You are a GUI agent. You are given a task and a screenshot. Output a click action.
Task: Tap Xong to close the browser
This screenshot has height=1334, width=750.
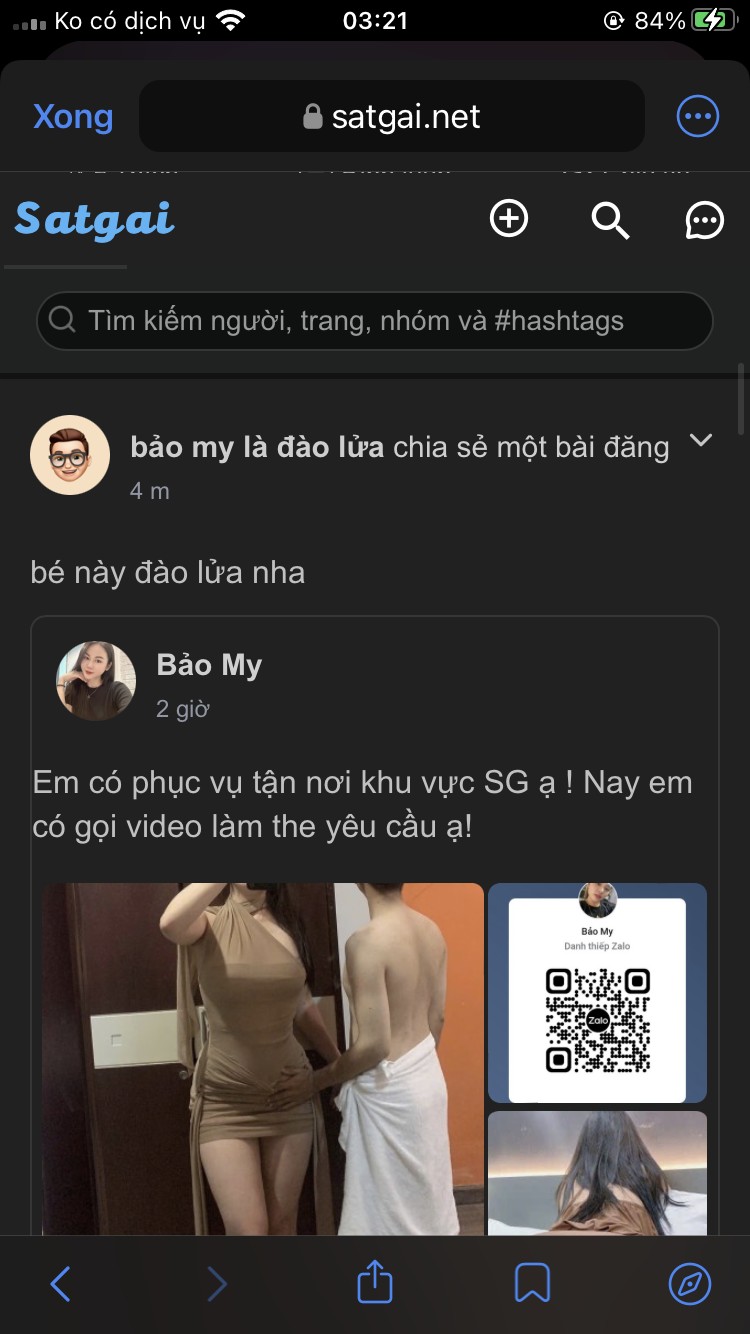(x=73, y=117)
